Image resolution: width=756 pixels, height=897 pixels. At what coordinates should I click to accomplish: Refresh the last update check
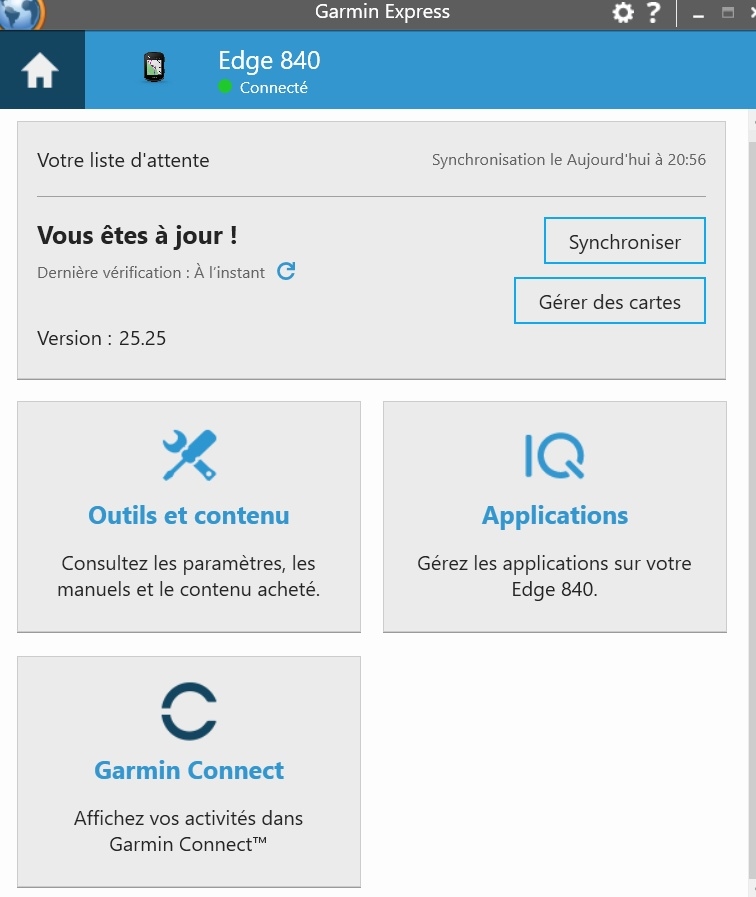pyautogui.click(x=286, y=271)
